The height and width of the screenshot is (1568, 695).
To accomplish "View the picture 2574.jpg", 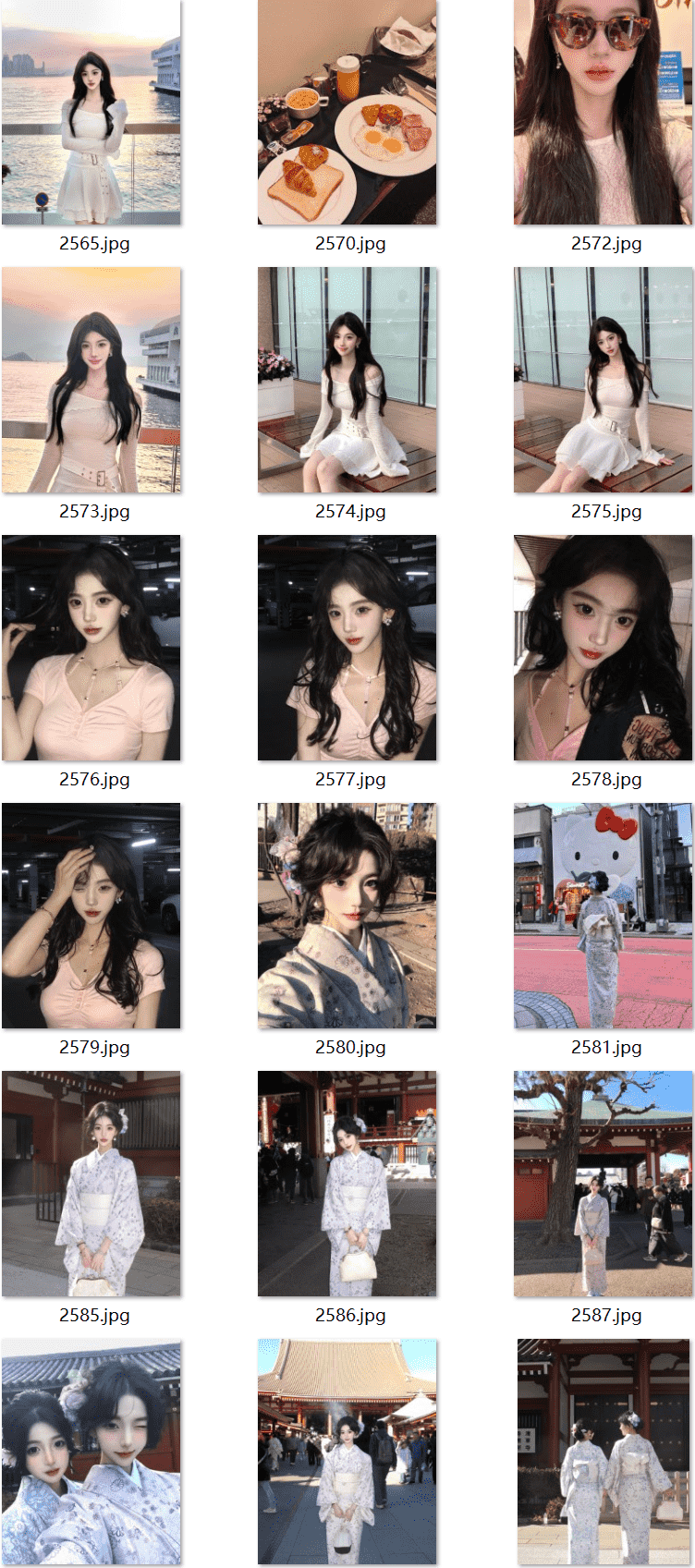I will 347,380.
